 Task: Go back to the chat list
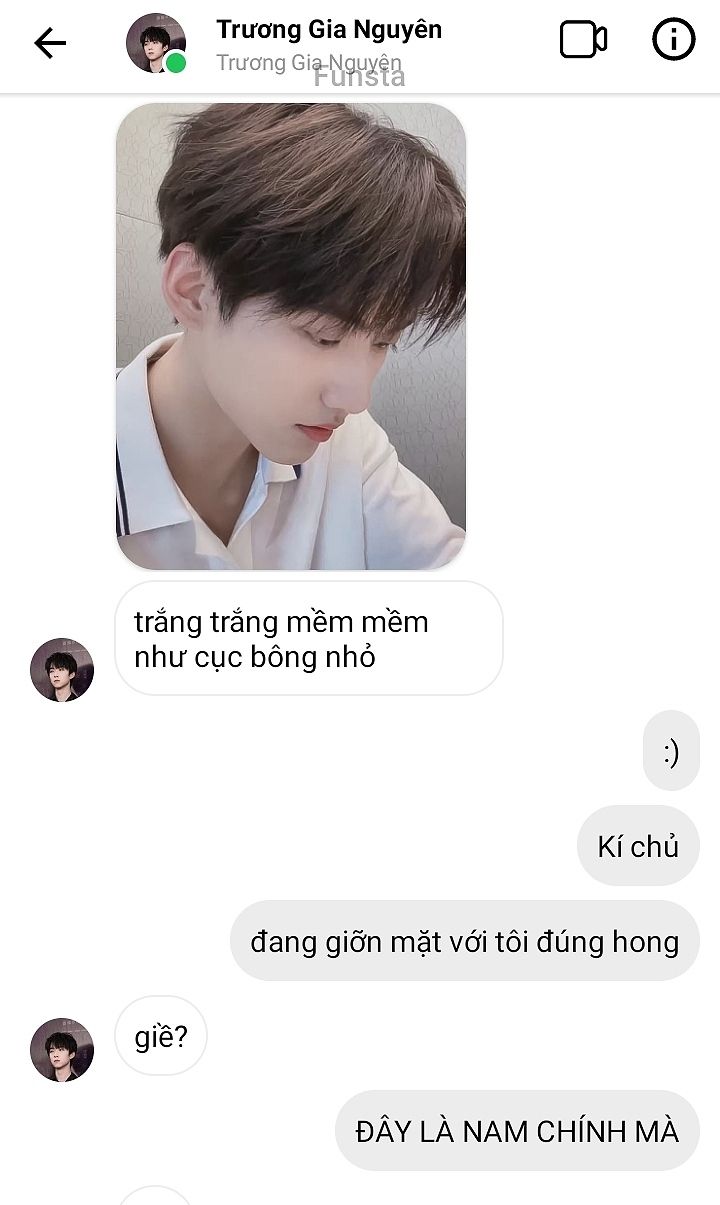coord(49,42)
